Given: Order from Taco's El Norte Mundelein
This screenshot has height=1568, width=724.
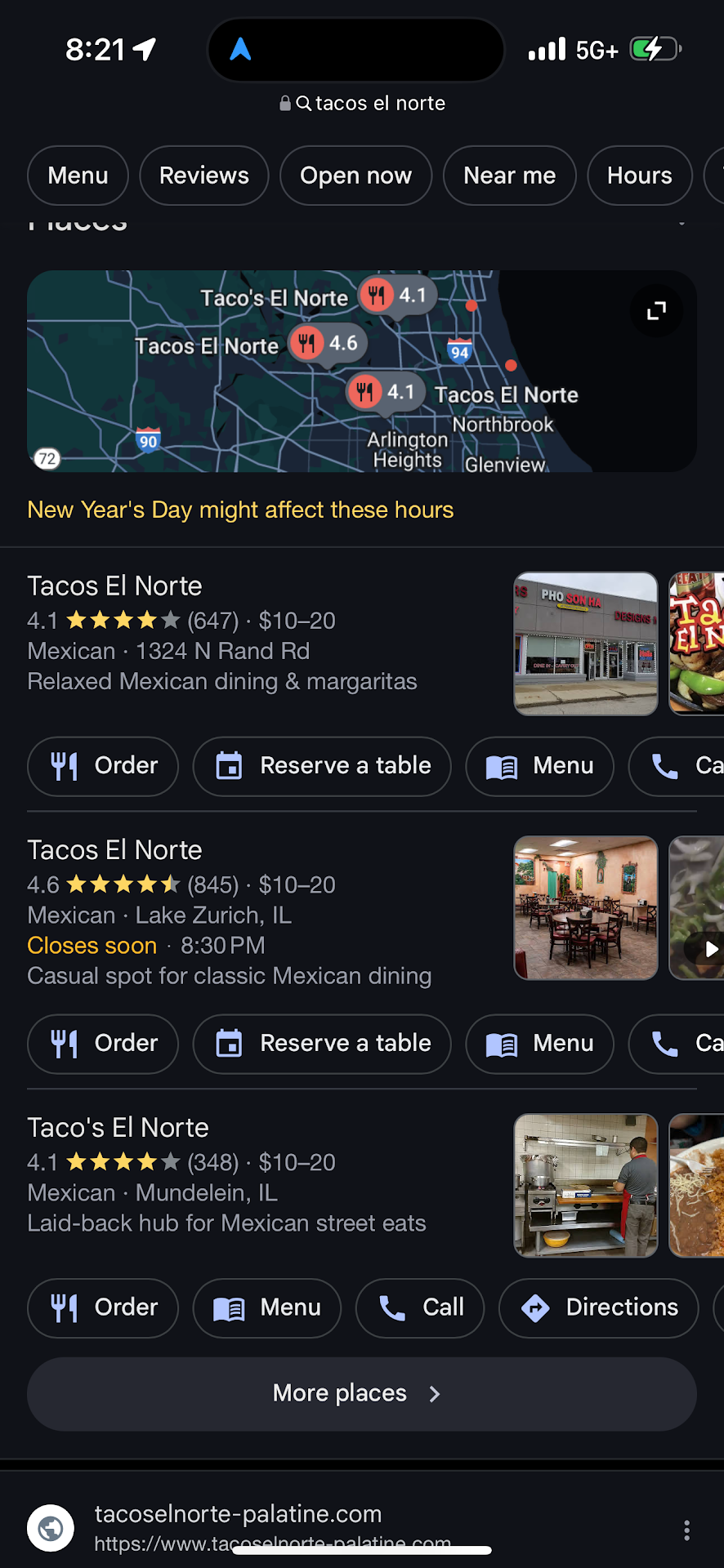Looking at the screenshot, I should point(103,1307).
